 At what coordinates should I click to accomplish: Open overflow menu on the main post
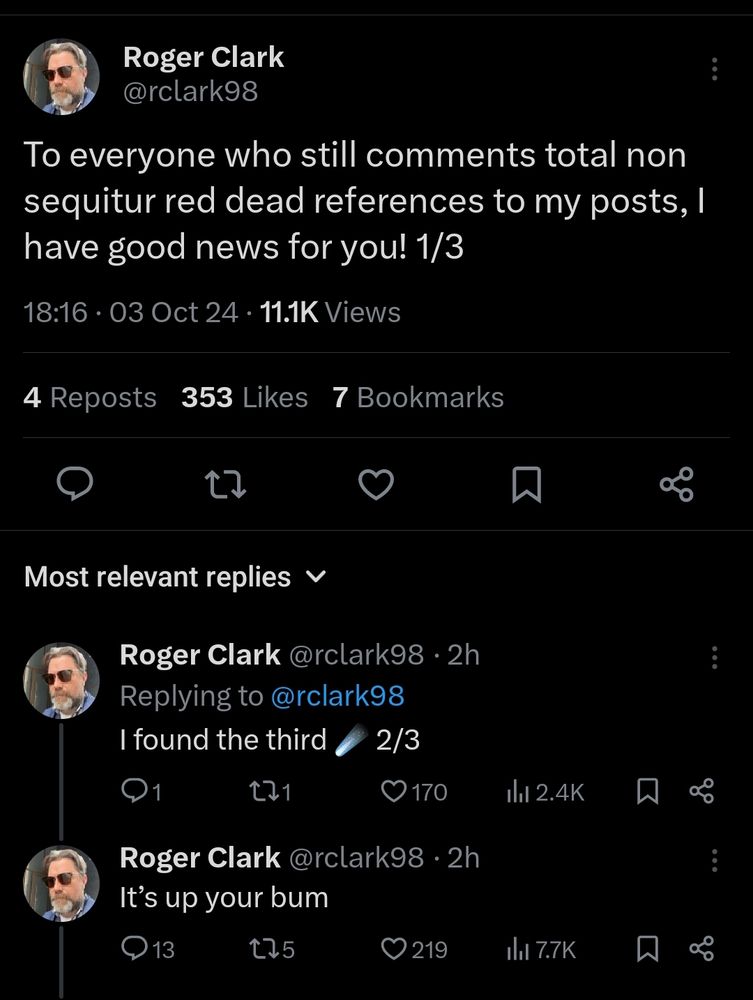714,68
